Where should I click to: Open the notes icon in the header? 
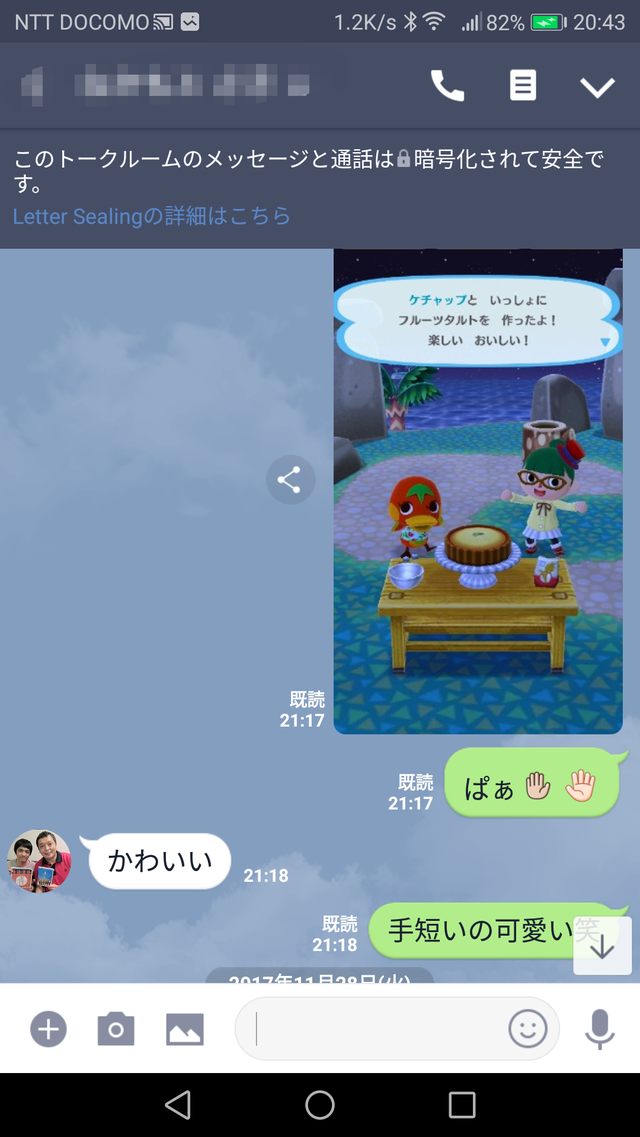click(x=523, y=86)
